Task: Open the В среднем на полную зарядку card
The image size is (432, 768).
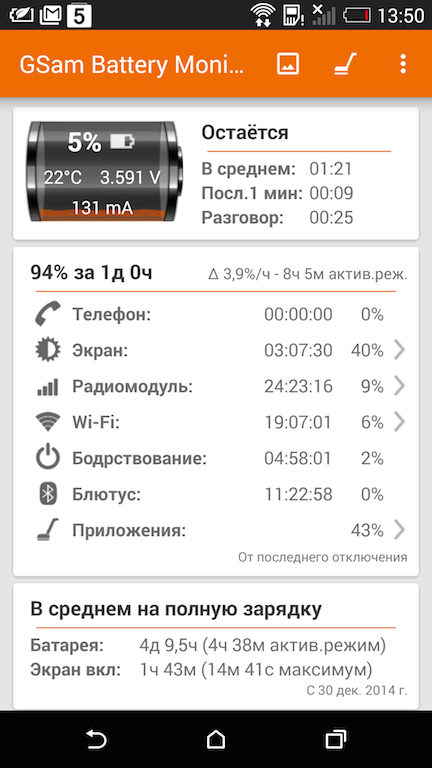Action: (216, 646)
